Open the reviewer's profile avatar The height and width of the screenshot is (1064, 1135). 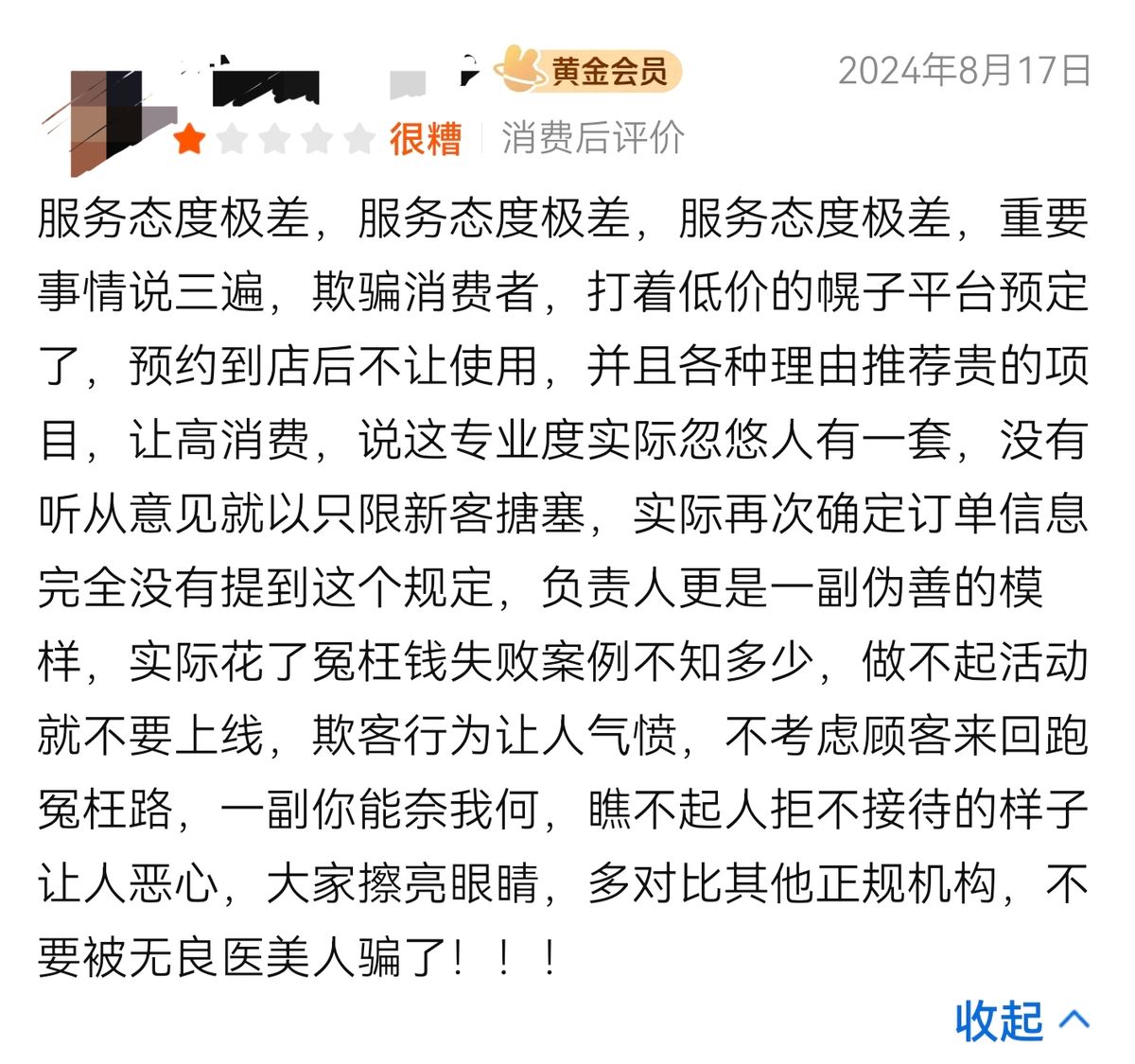[x=106, y=118]
